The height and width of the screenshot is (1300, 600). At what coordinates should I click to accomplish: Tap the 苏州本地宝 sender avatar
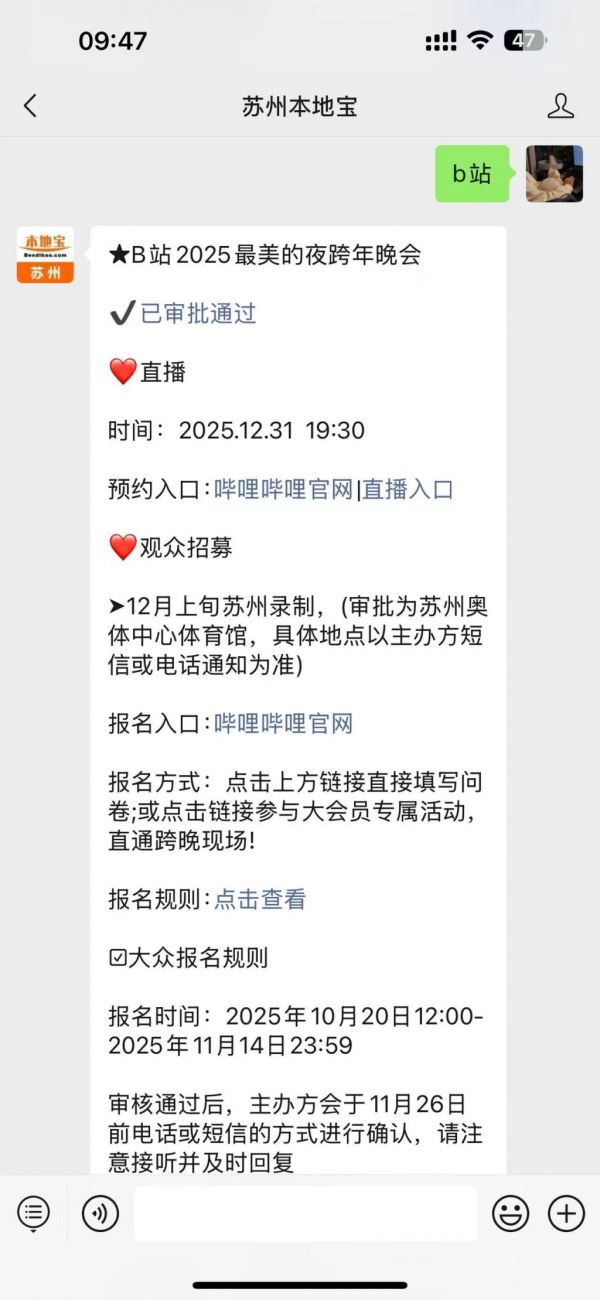coord(45,255)
